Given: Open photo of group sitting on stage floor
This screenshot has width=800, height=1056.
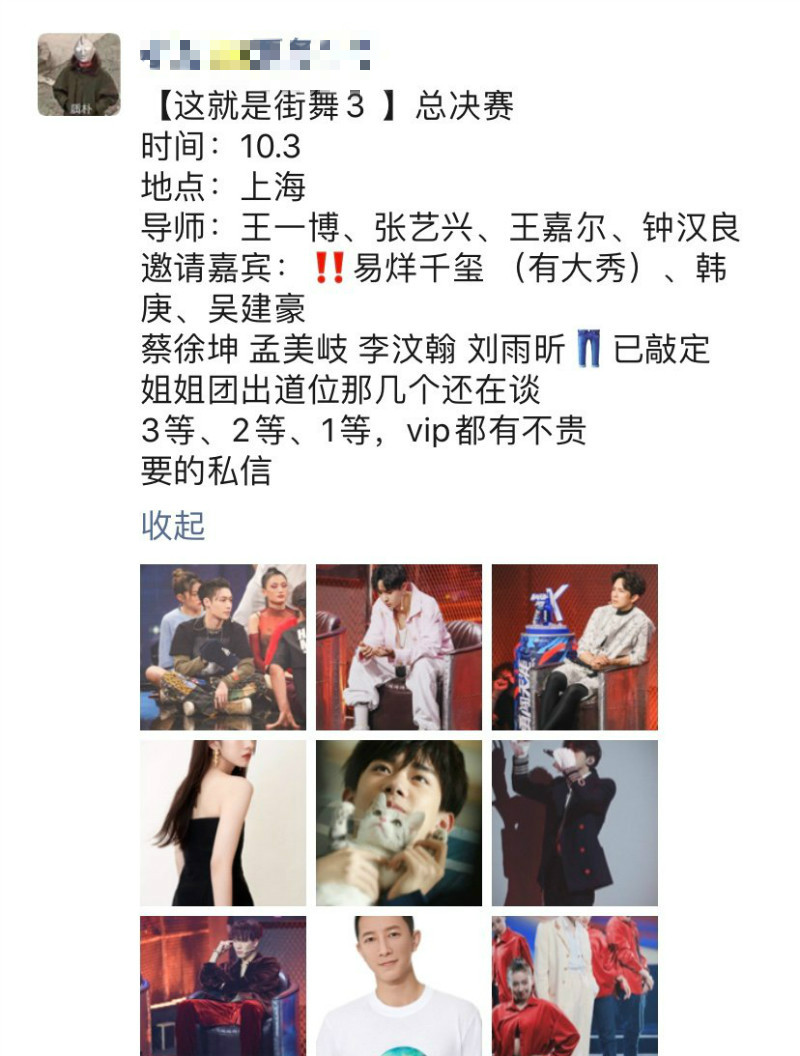Looking at the screenshot, I should (223, 647).
